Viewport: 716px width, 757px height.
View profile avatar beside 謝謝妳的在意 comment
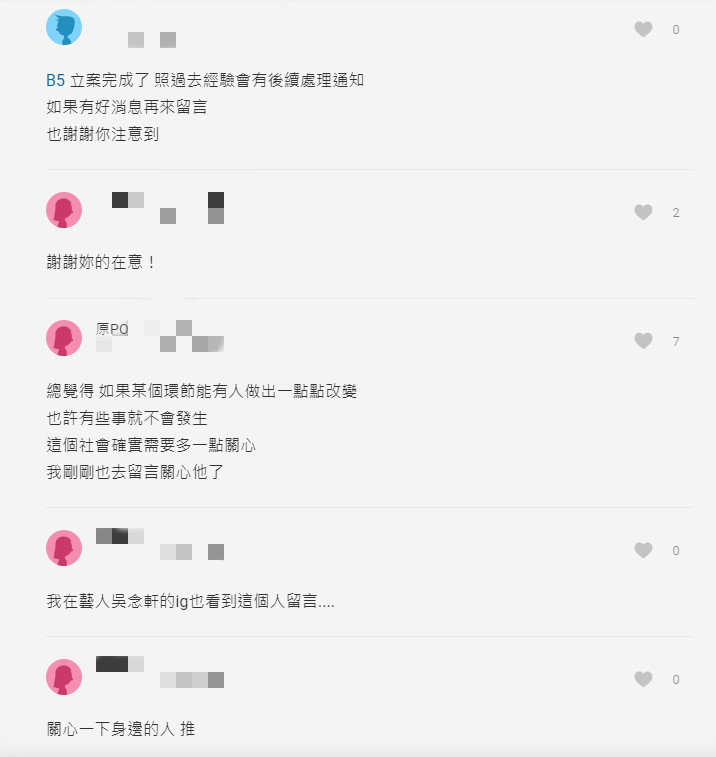(64, 210)
